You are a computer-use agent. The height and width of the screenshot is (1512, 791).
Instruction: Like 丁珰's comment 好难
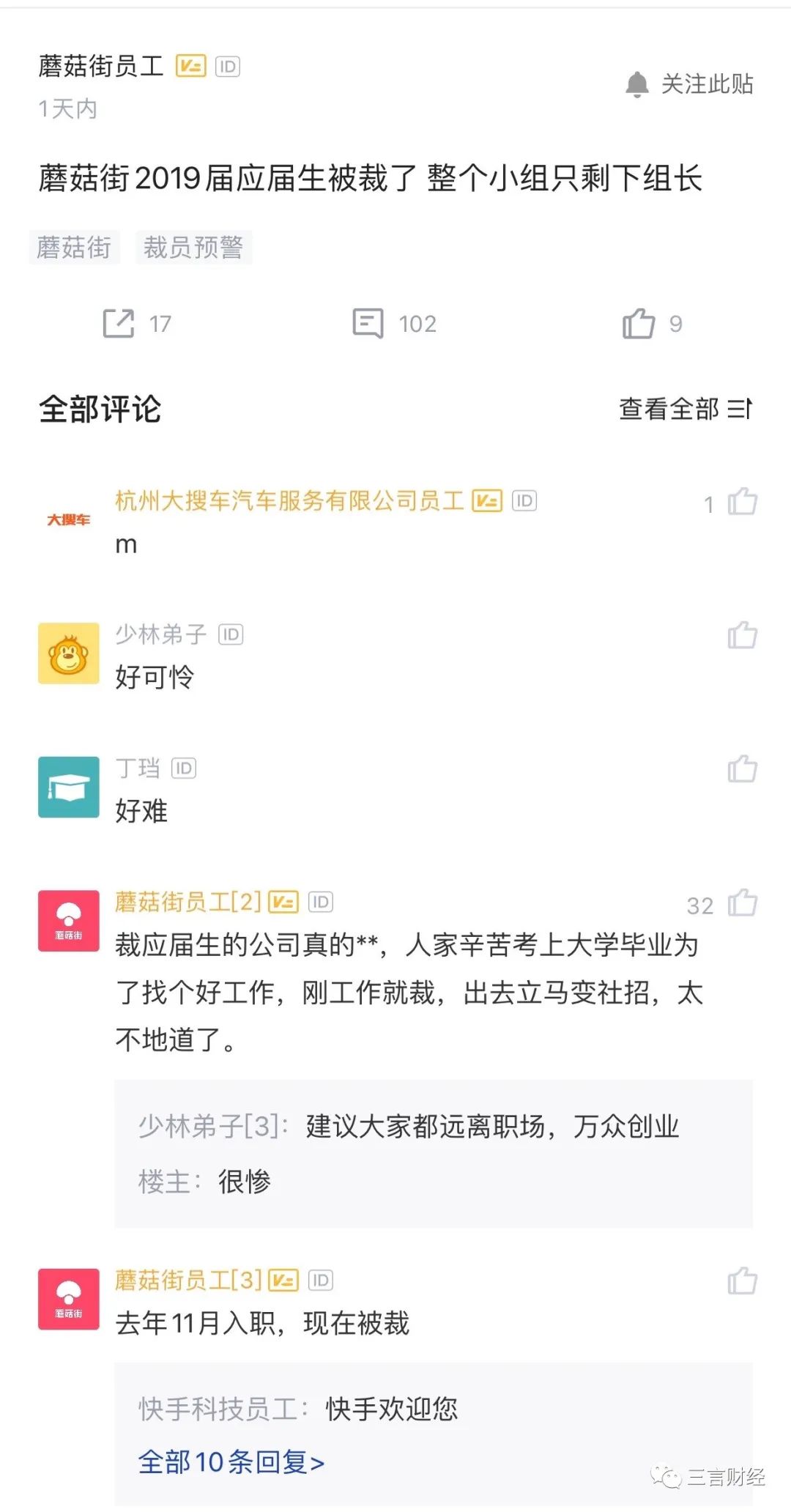tap(742, 769)
